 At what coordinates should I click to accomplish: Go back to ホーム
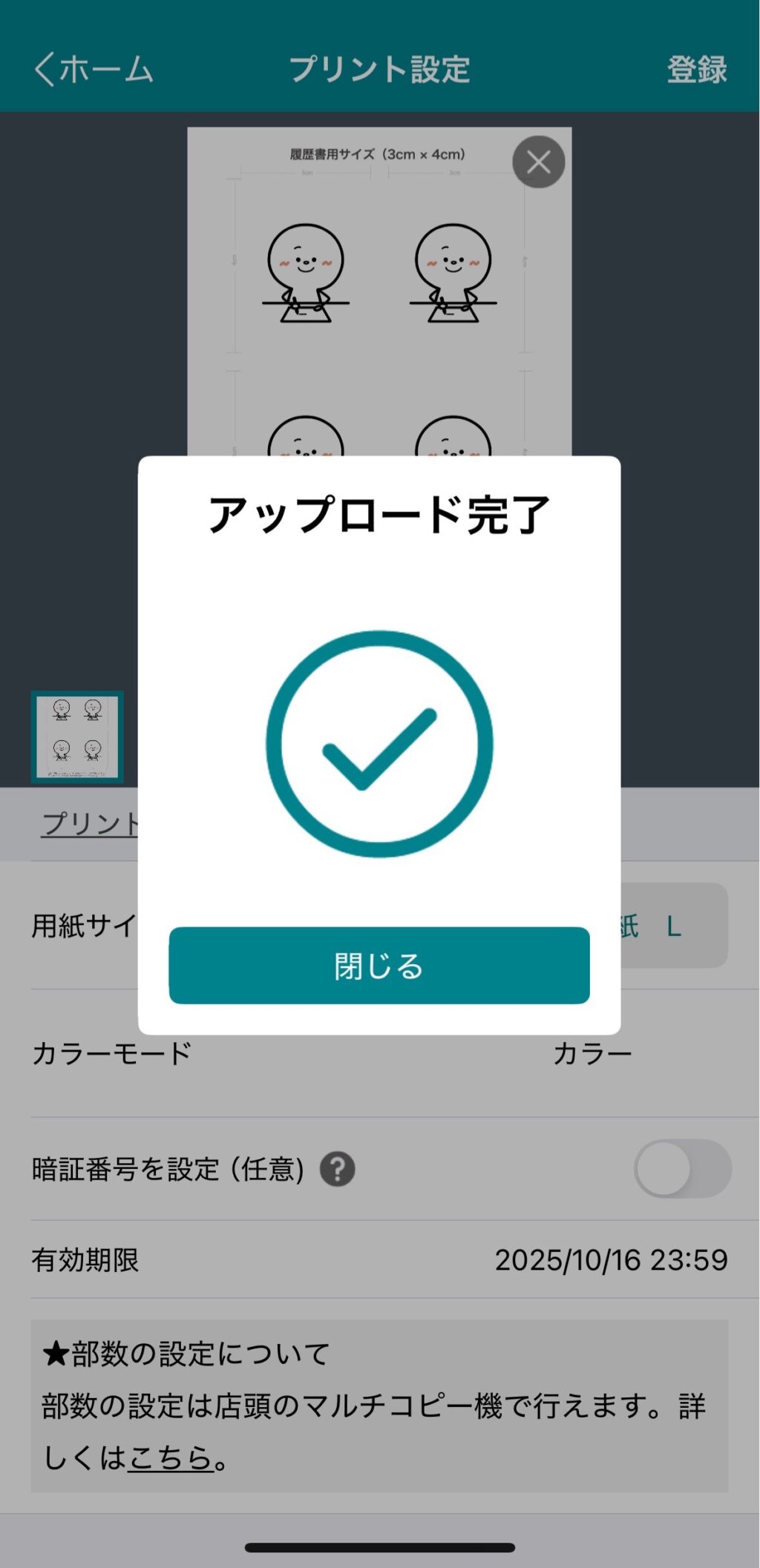(x=94, y=70)
